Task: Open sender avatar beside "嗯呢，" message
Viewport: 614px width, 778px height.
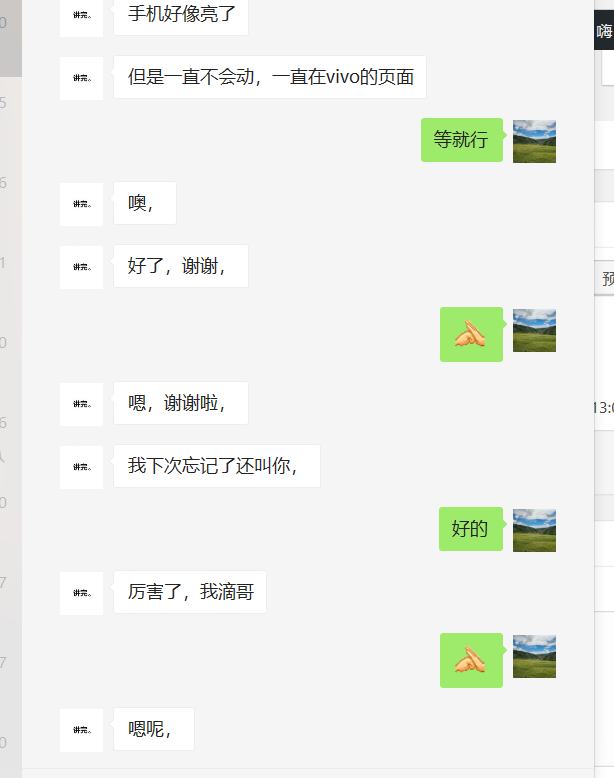Action: tap(81, 730)
